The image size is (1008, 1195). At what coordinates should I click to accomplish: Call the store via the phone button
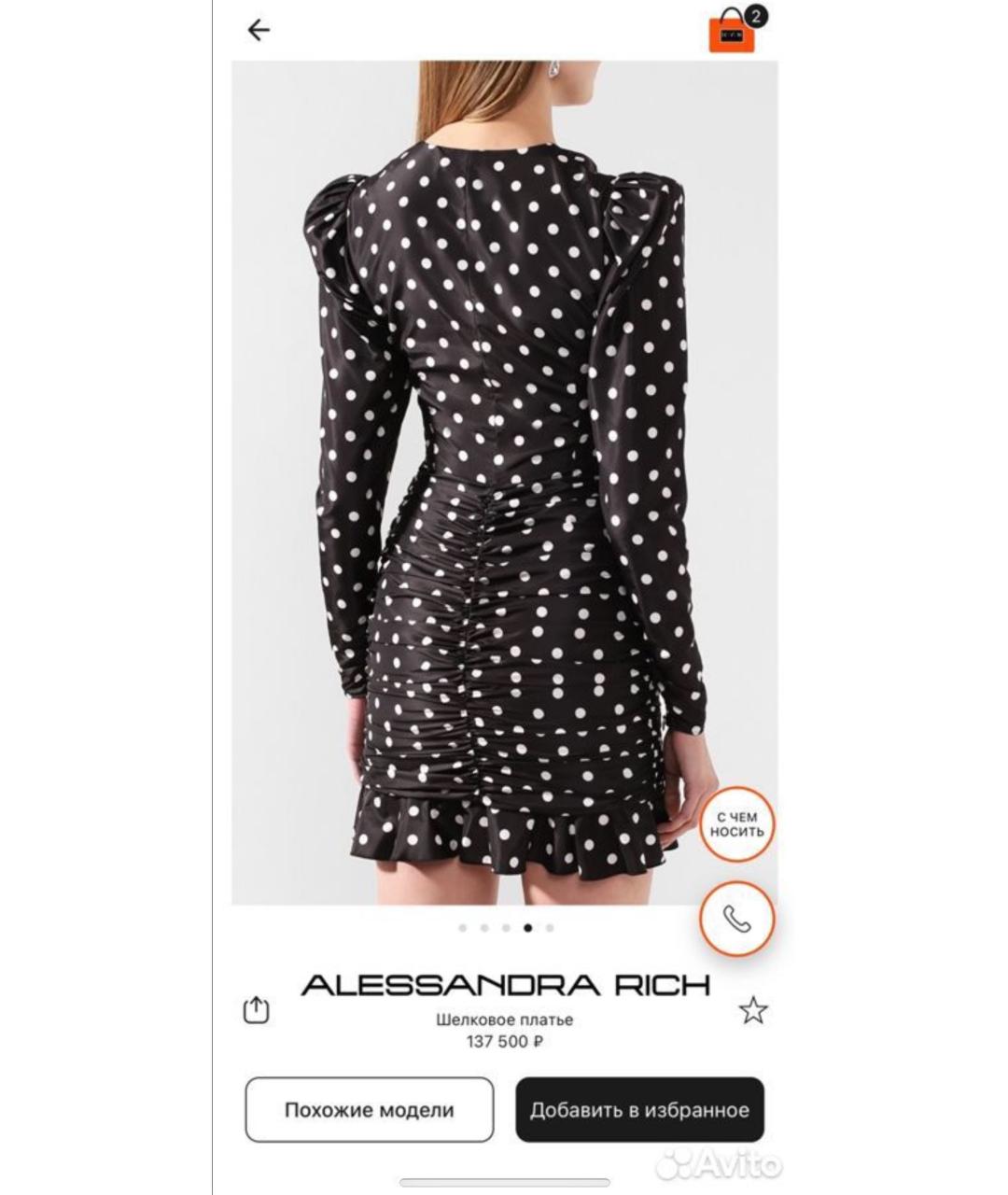click(x=737, y=919)
